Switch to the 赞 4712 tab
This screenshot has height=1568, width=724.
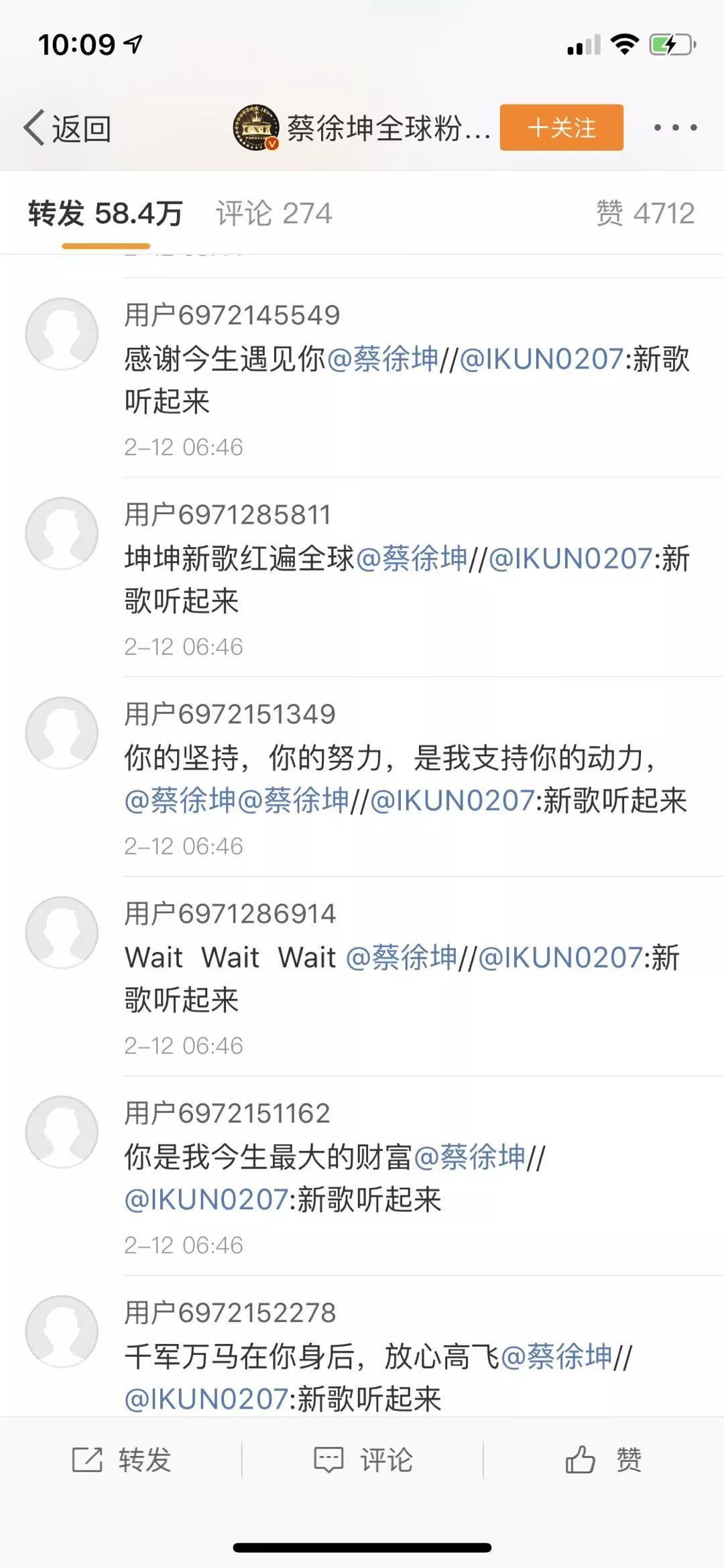pyautogui.click(x=647, y=213)
